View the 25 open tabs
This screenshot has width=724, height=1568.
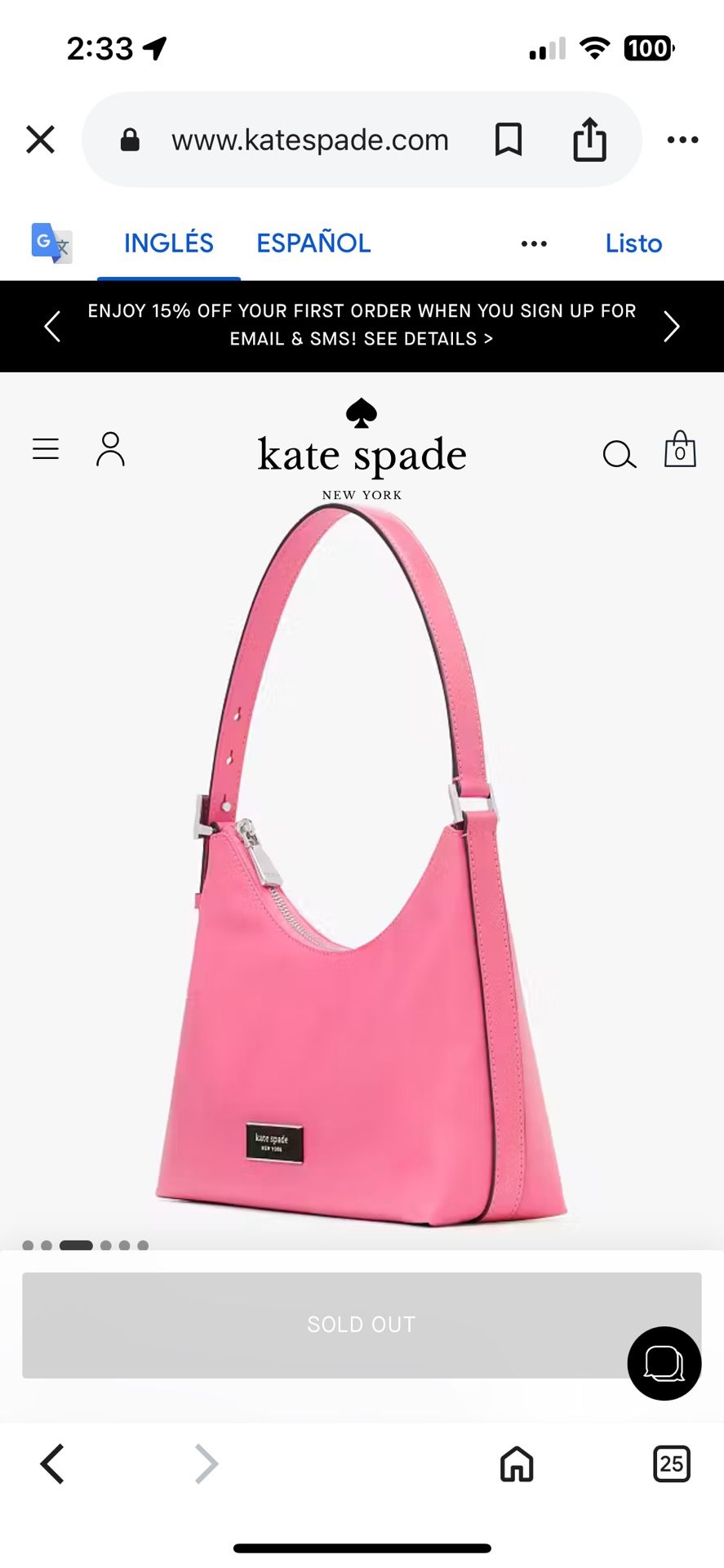click(671, 1463)
